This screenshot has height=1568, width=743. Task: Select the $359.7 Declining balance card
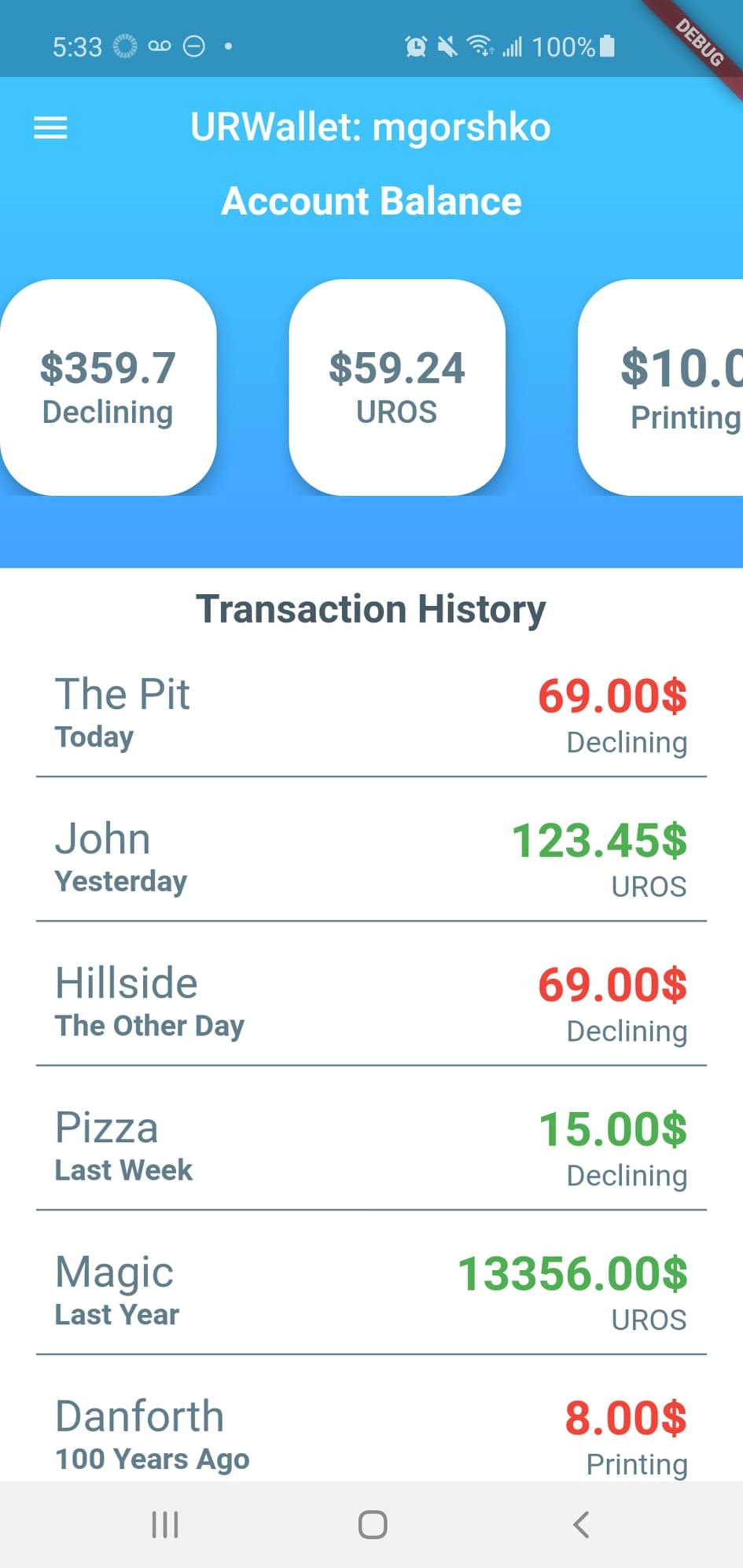[109, 387]
